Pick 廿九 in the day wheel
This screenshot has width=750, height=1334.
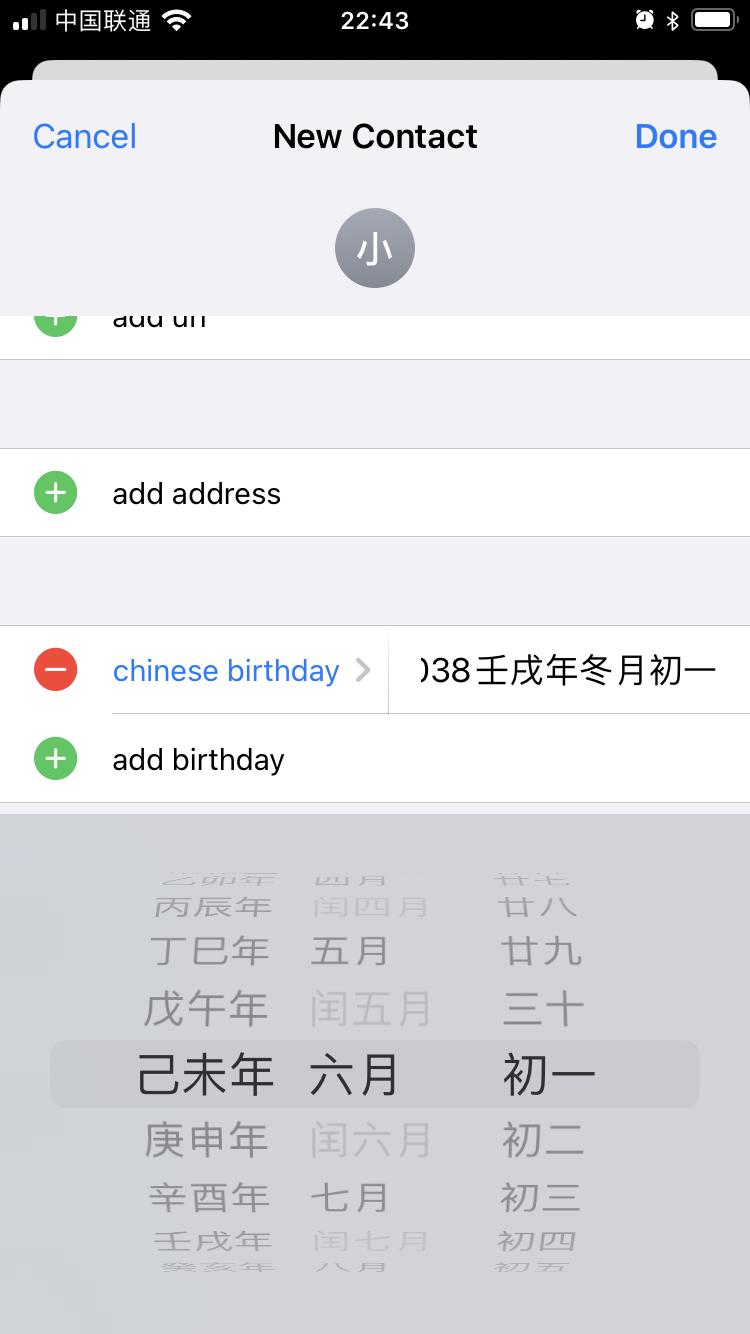(542, 950)
